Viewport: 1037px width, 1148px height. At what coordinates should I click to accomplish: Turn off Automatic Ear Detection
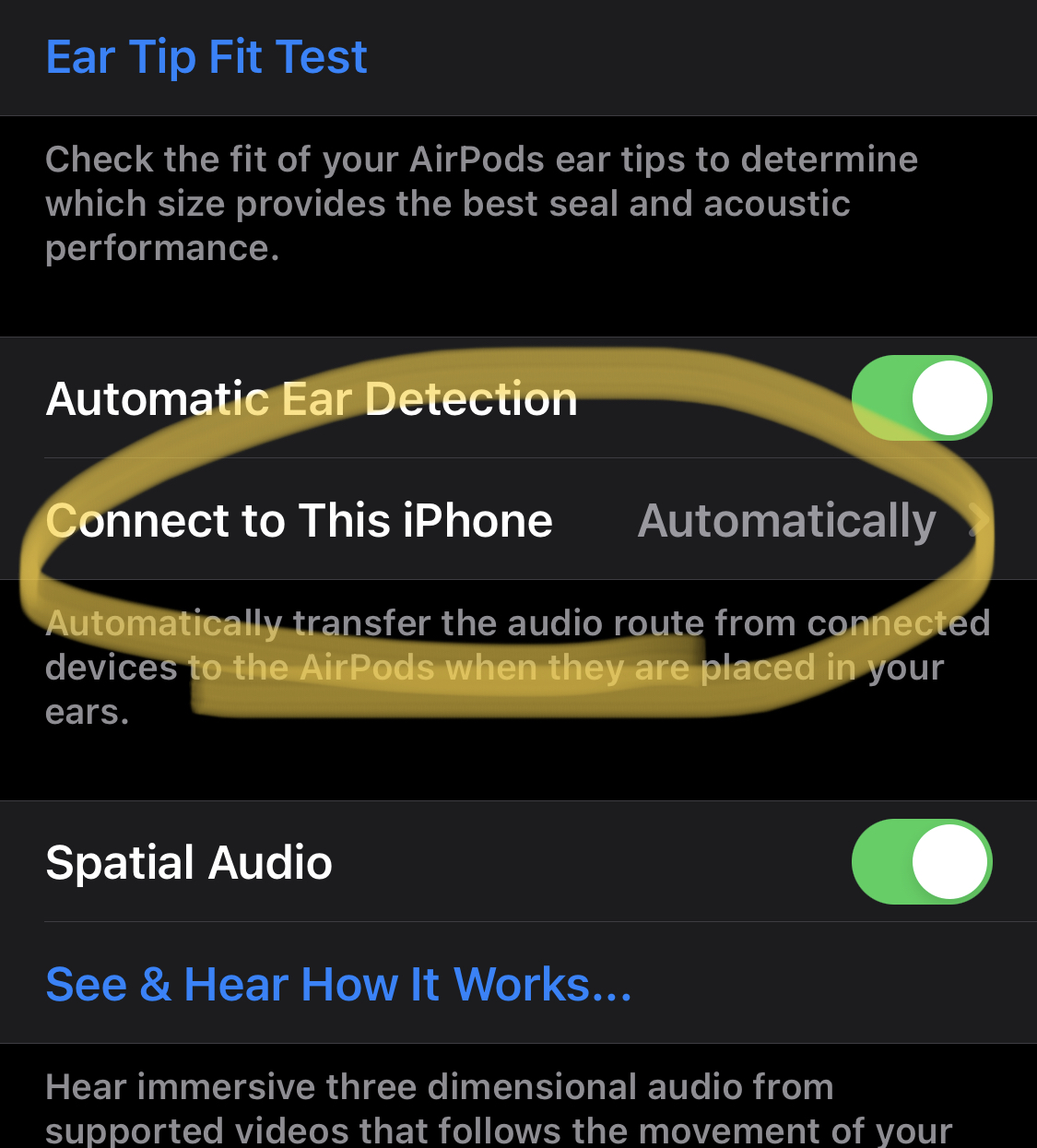pyautogui.click(x=922, y=397)
